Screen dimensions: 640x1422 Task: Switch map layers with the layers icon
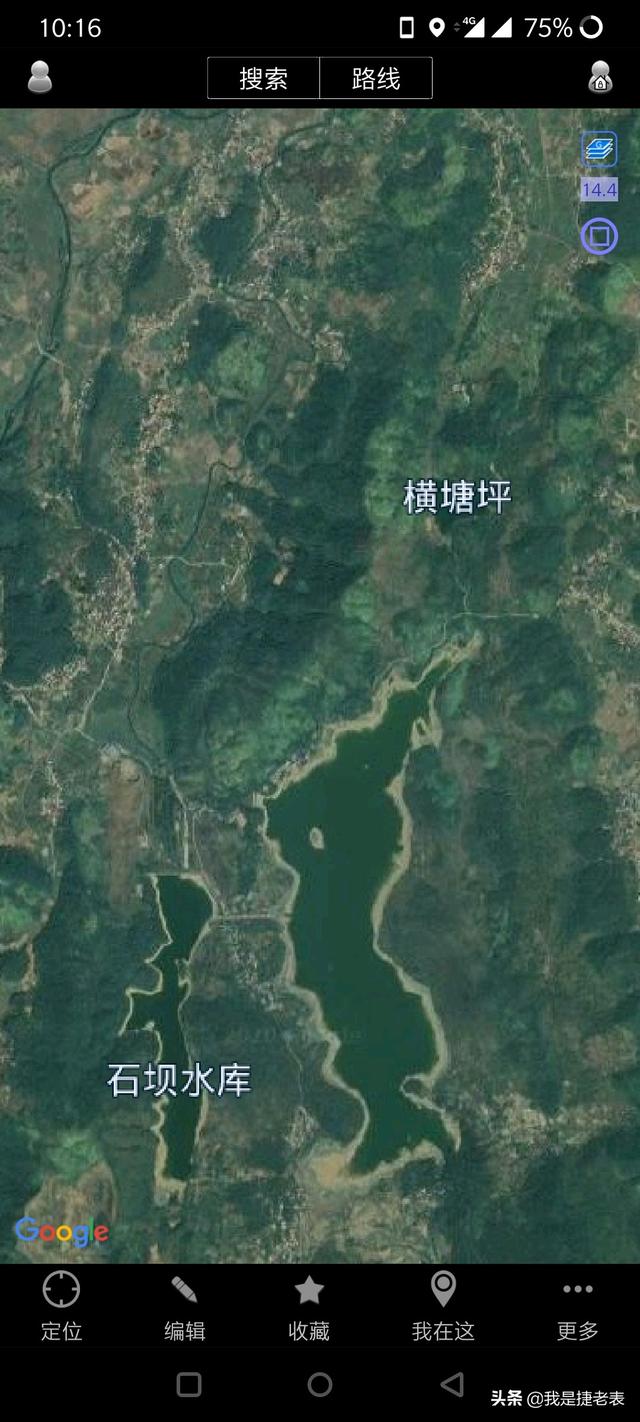(x=599, y=150)
